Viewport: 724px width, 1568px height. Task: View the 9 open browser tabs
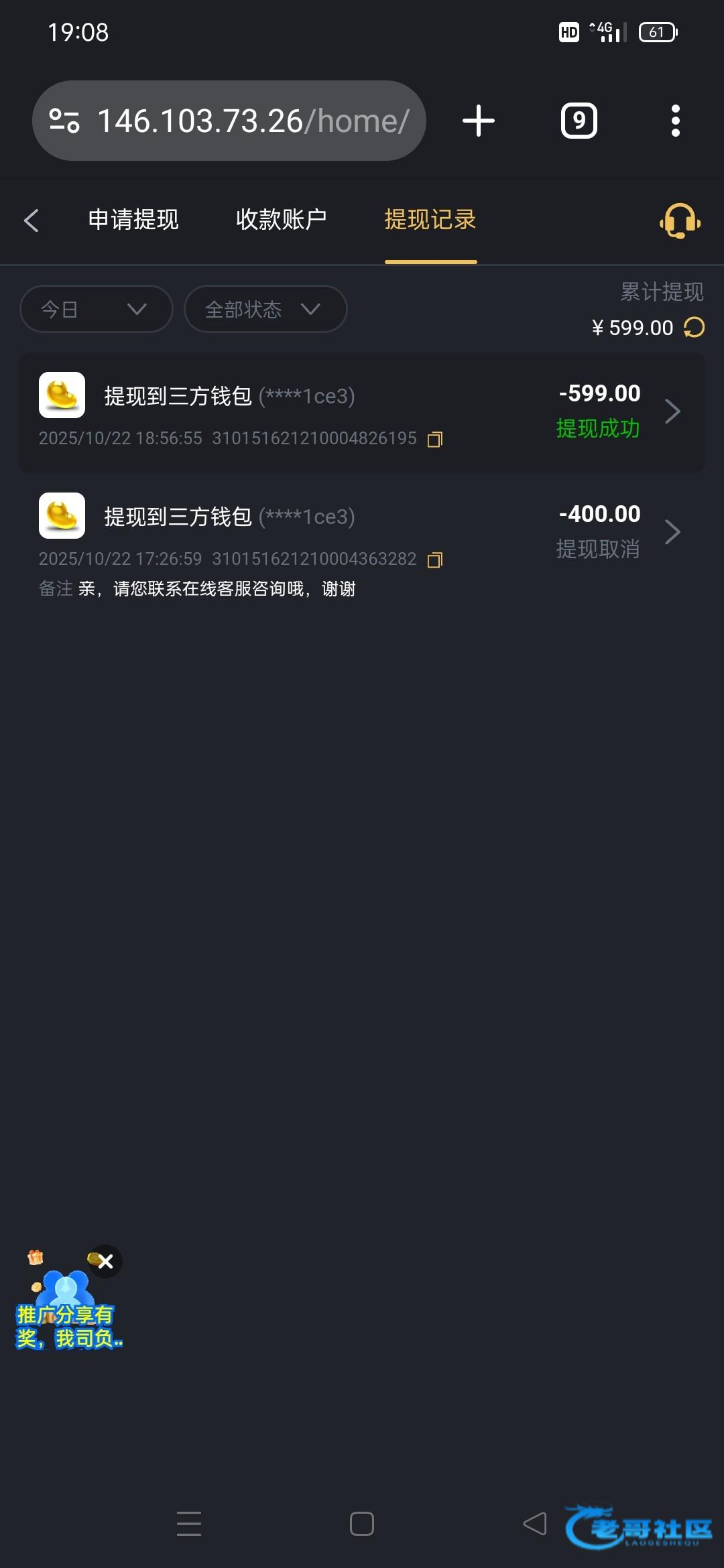coord(579,121)
